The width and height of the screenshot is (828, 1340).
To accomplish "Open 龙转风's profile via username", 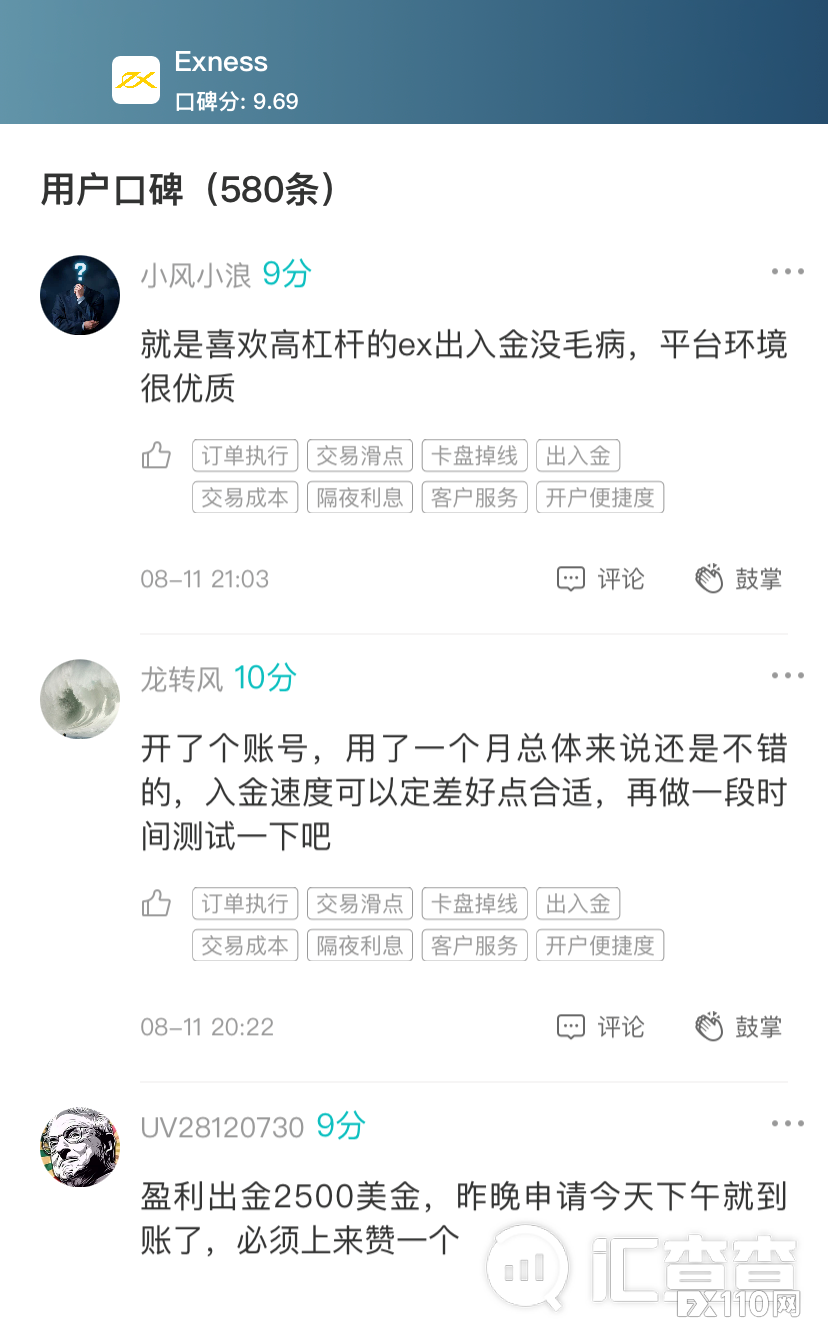I will coord(180,678).
